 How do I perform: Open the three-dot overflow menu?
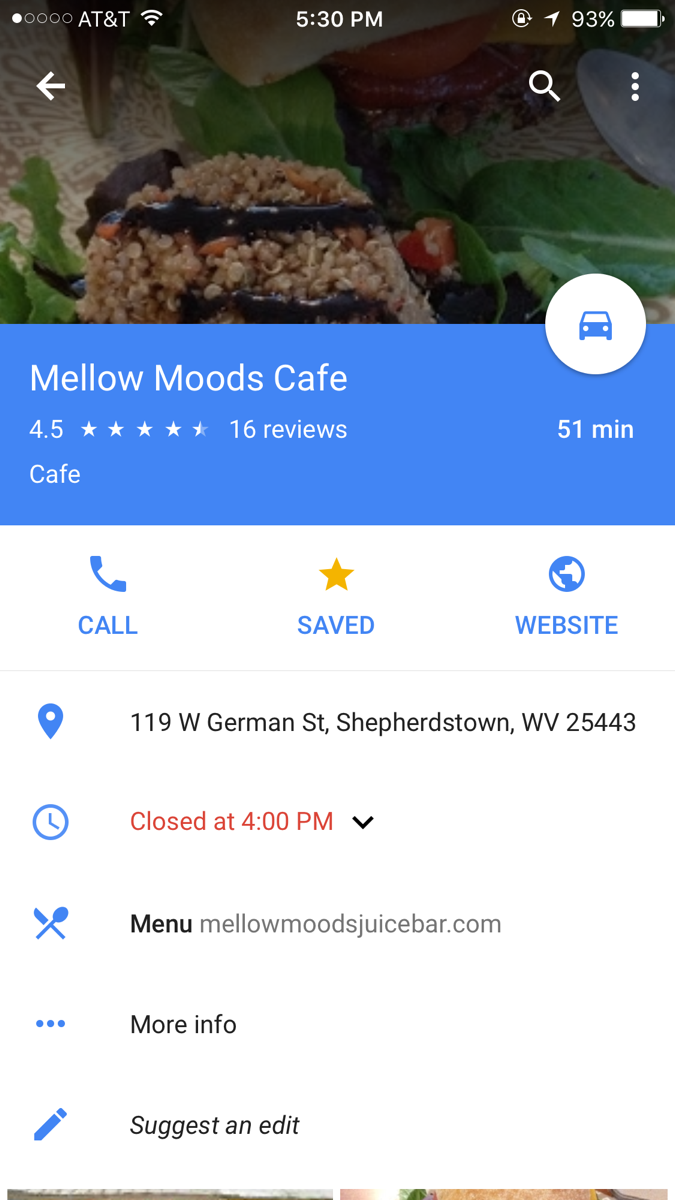click(x=635, y=86)
